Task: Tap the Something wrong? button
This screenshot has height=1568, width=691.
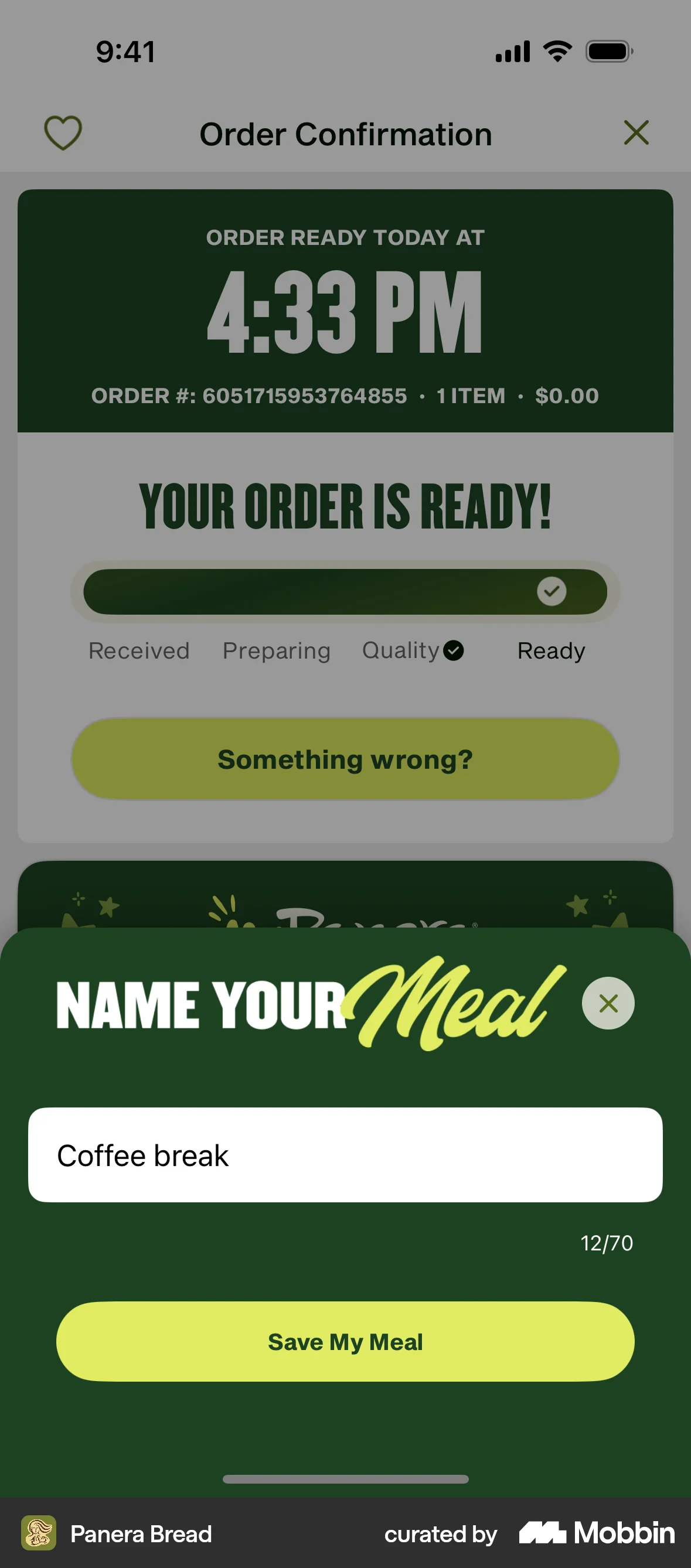Action: pyautogui.click(x=345, y=758)
